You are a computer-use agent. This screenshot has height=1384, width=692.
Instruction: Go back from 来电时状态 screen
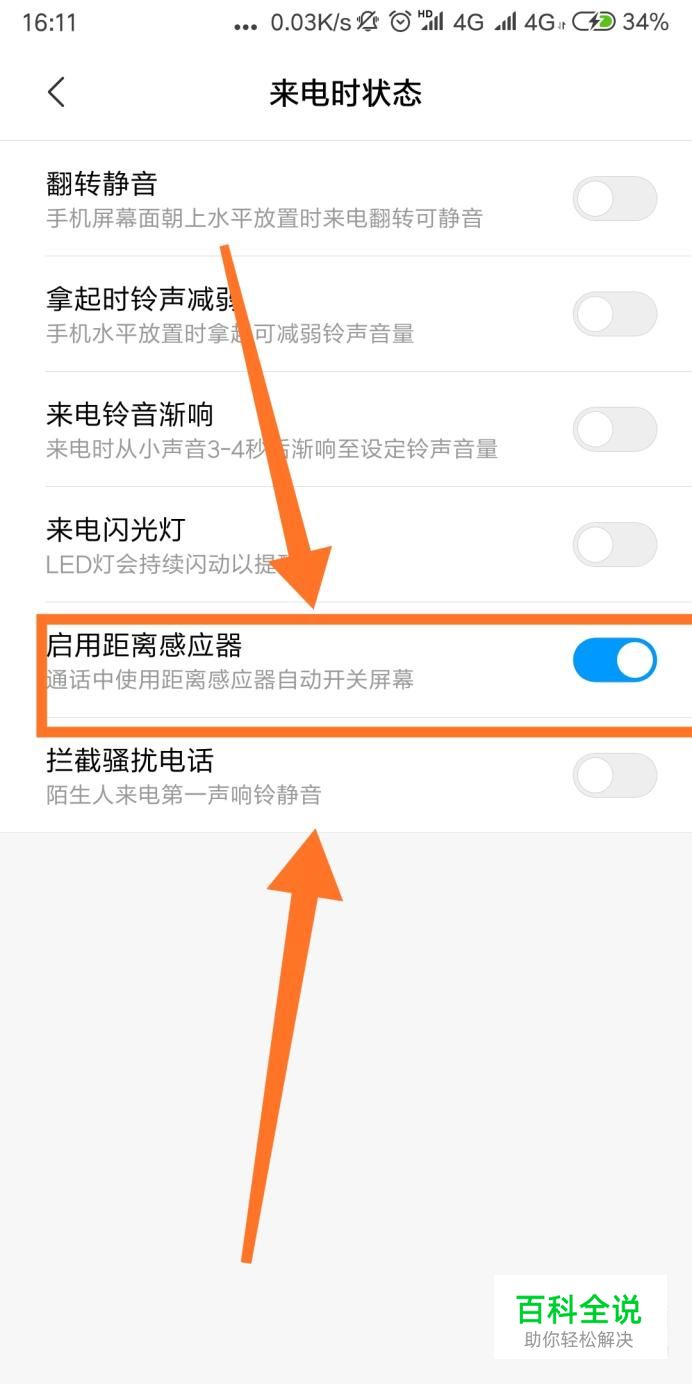point(56,93)
